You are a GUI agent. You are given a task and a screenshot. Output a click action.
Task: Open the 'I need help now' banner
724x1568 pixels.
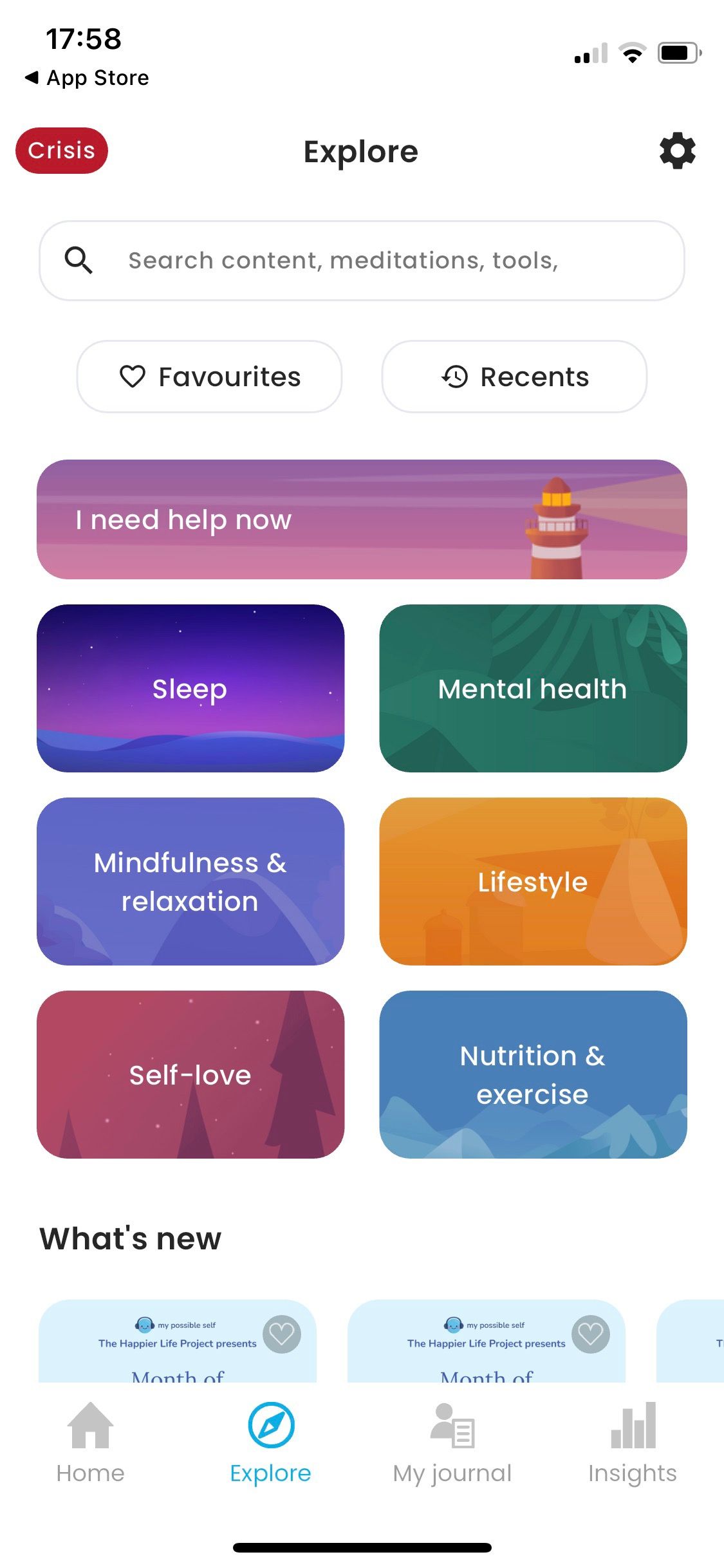click(x=362, y=519)
